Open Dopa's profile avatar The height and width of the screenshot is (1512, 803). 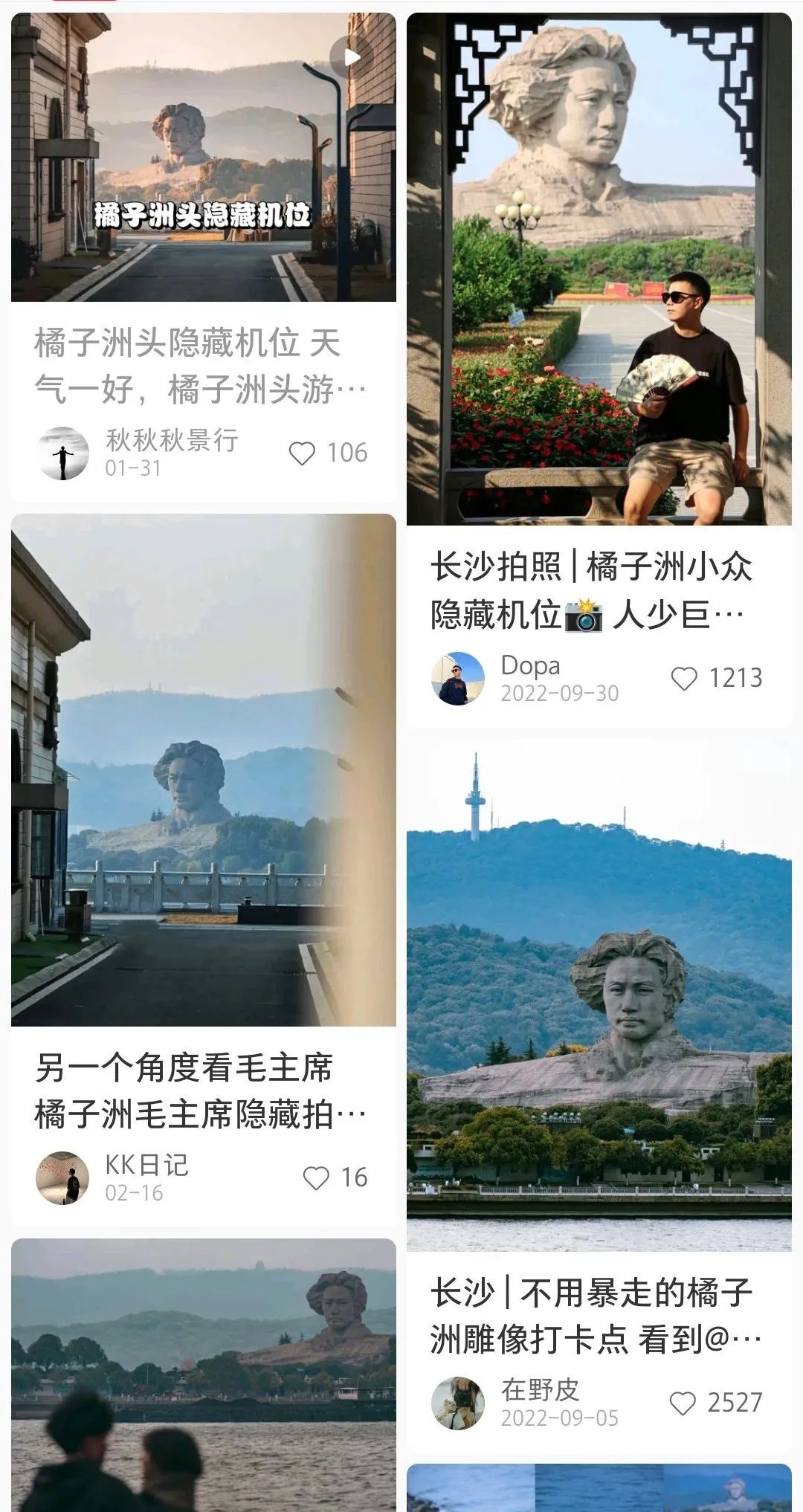coord(458,678)
